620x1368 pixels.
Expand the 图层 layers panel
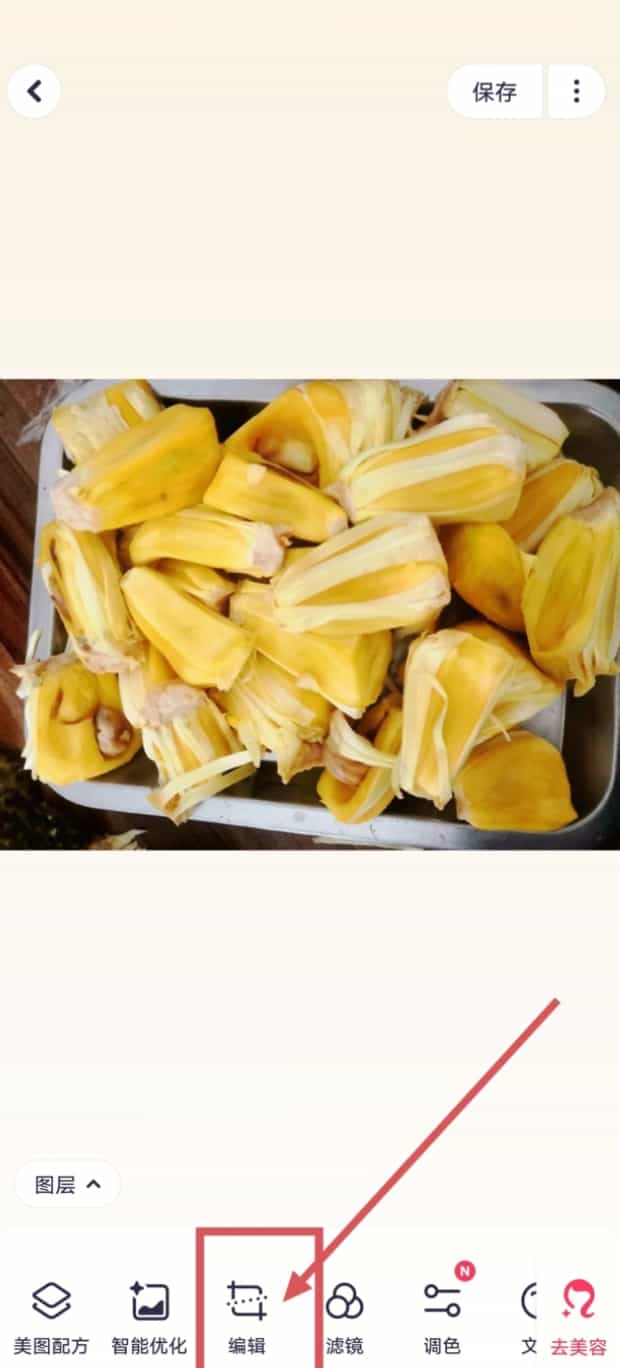[x=68, y=1185]
